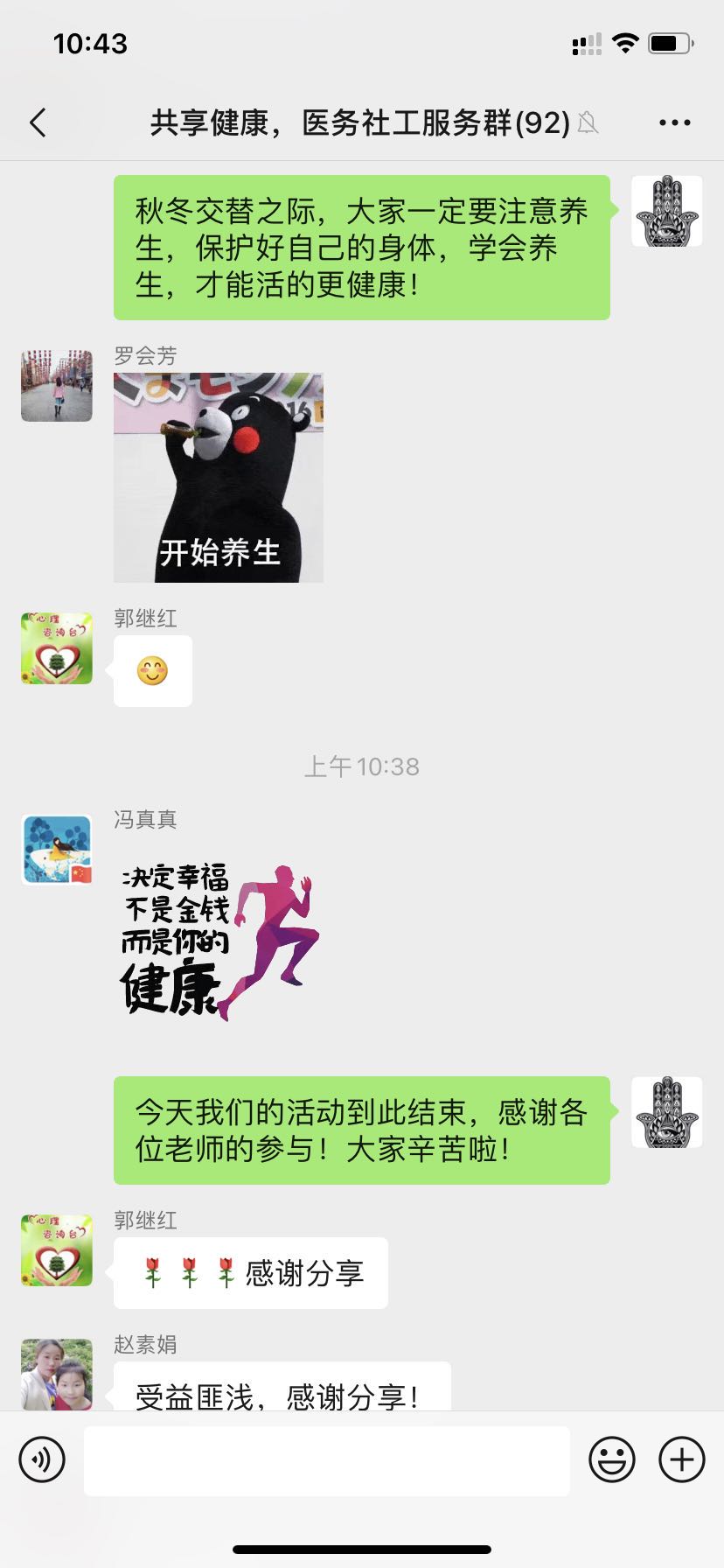Viewport: 724px width, 1568px height.
Task: View 罗会芳's profile avatar
Action: 57,386
